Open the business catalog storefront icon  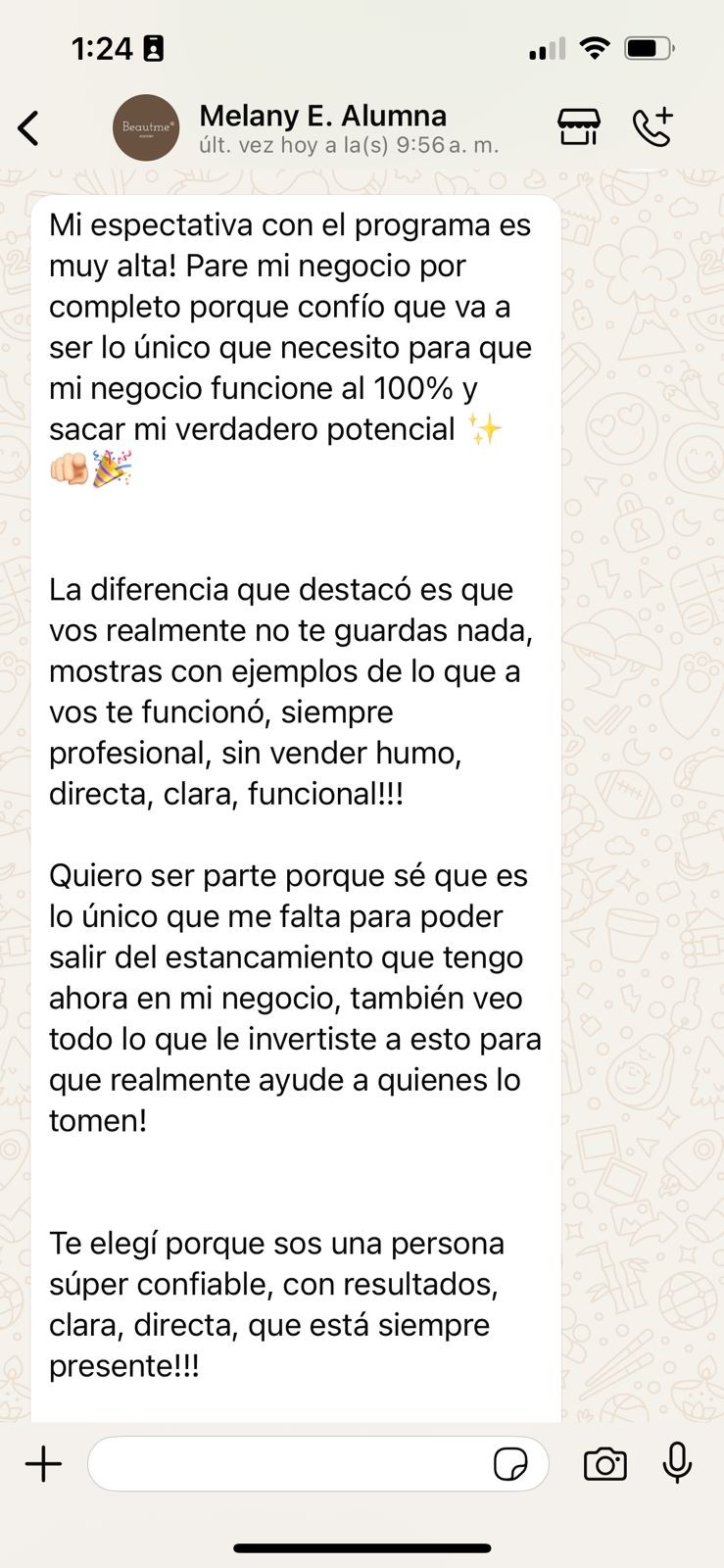[x=579, y=127]
